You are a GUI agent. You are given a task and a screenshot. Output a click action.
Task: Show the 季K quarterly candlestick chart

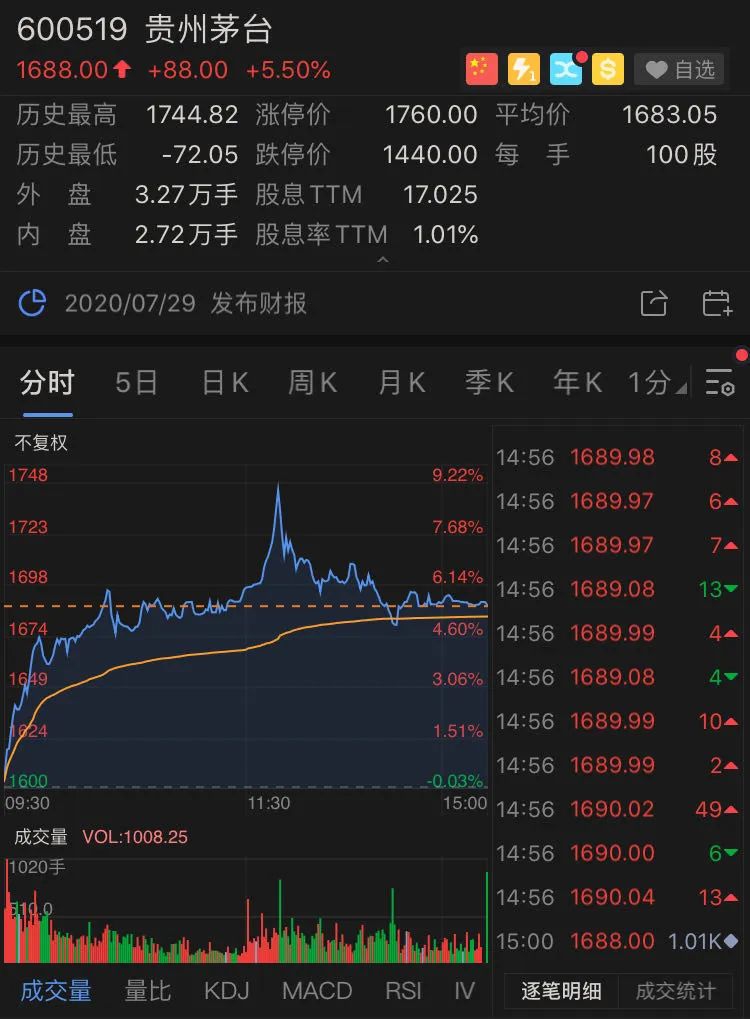[x=489, y=383]
